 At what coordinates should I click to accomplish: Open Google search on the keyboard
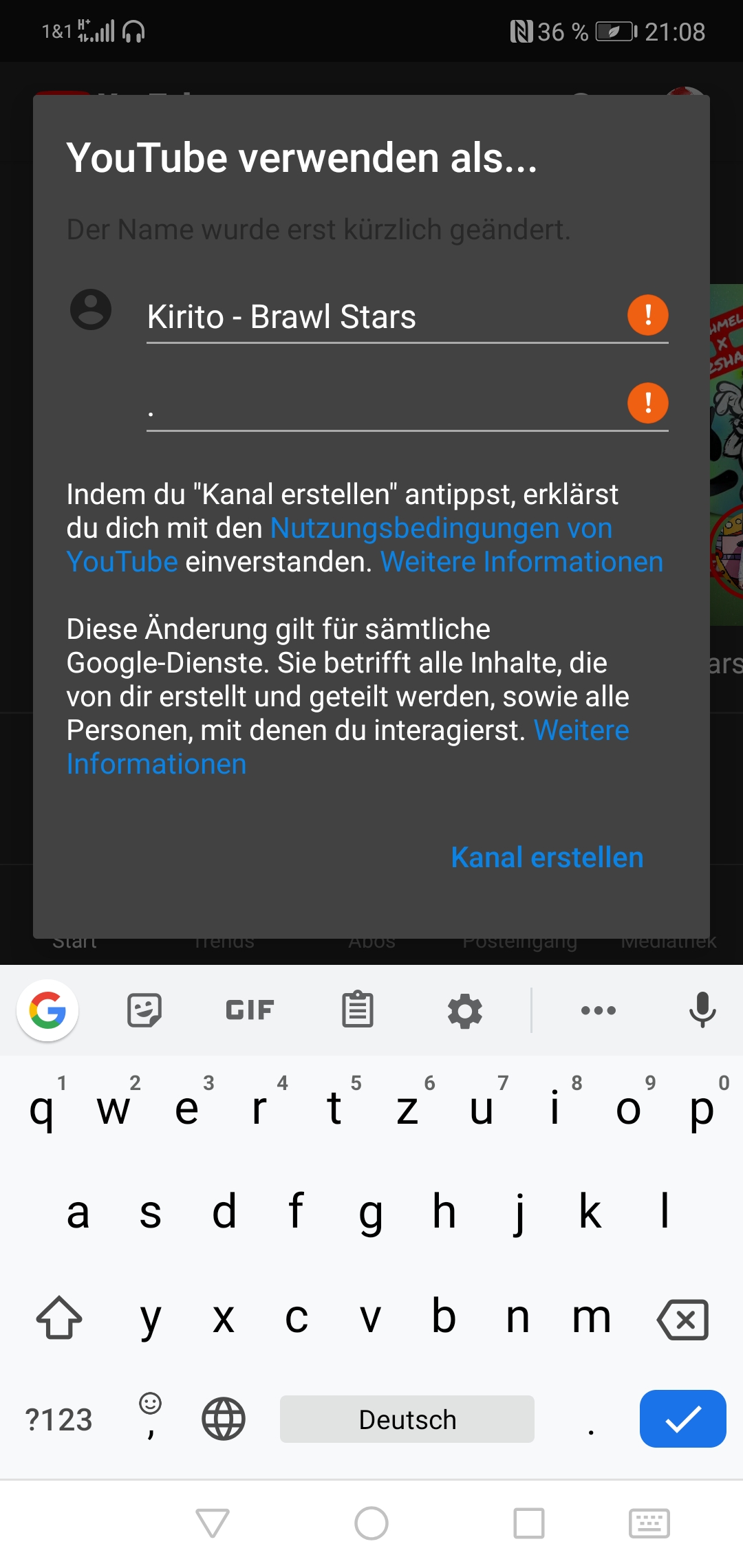[x=47, y=1010]
